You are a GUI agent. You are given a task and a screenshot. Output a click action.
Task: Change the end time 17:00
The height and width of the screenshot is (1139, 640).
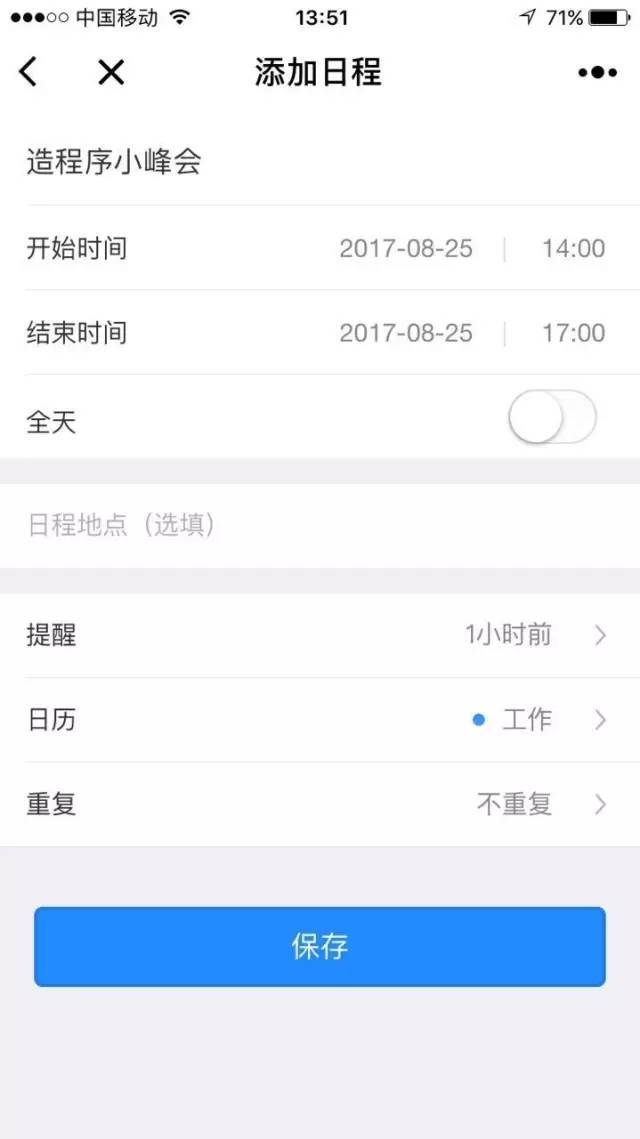573,333
